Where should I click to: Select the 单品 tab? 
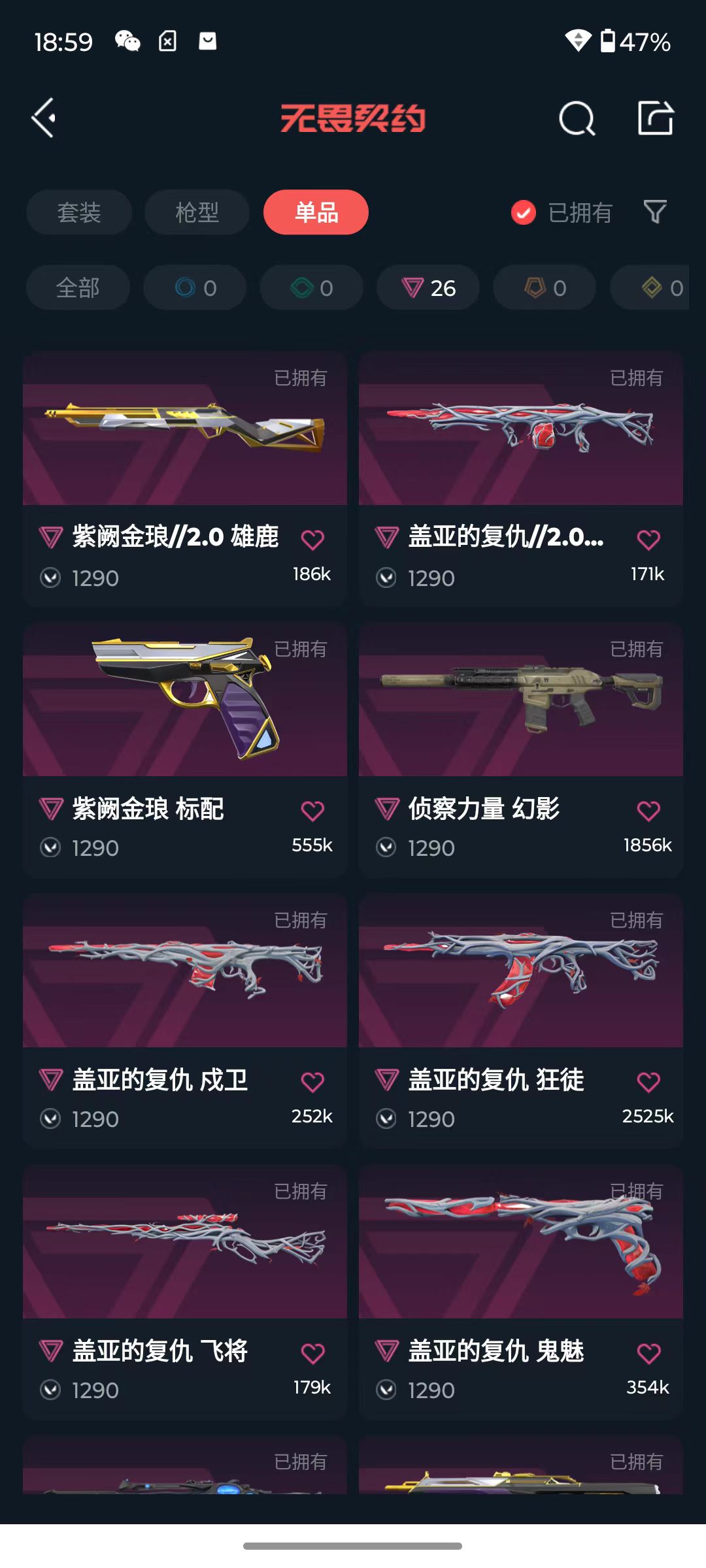tap(316, 212)
